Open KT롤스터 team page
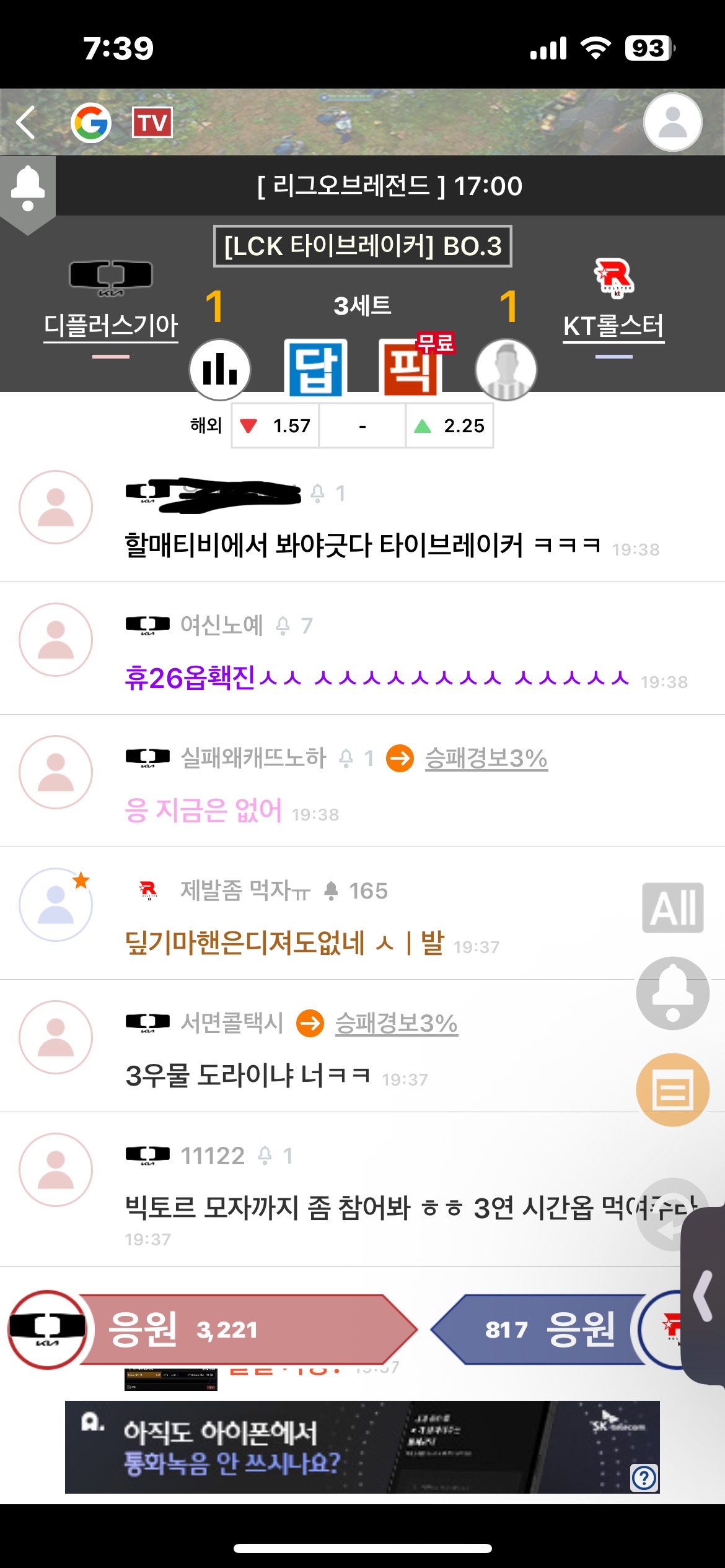Screen dimensions: 725x1568 (613, 326)
